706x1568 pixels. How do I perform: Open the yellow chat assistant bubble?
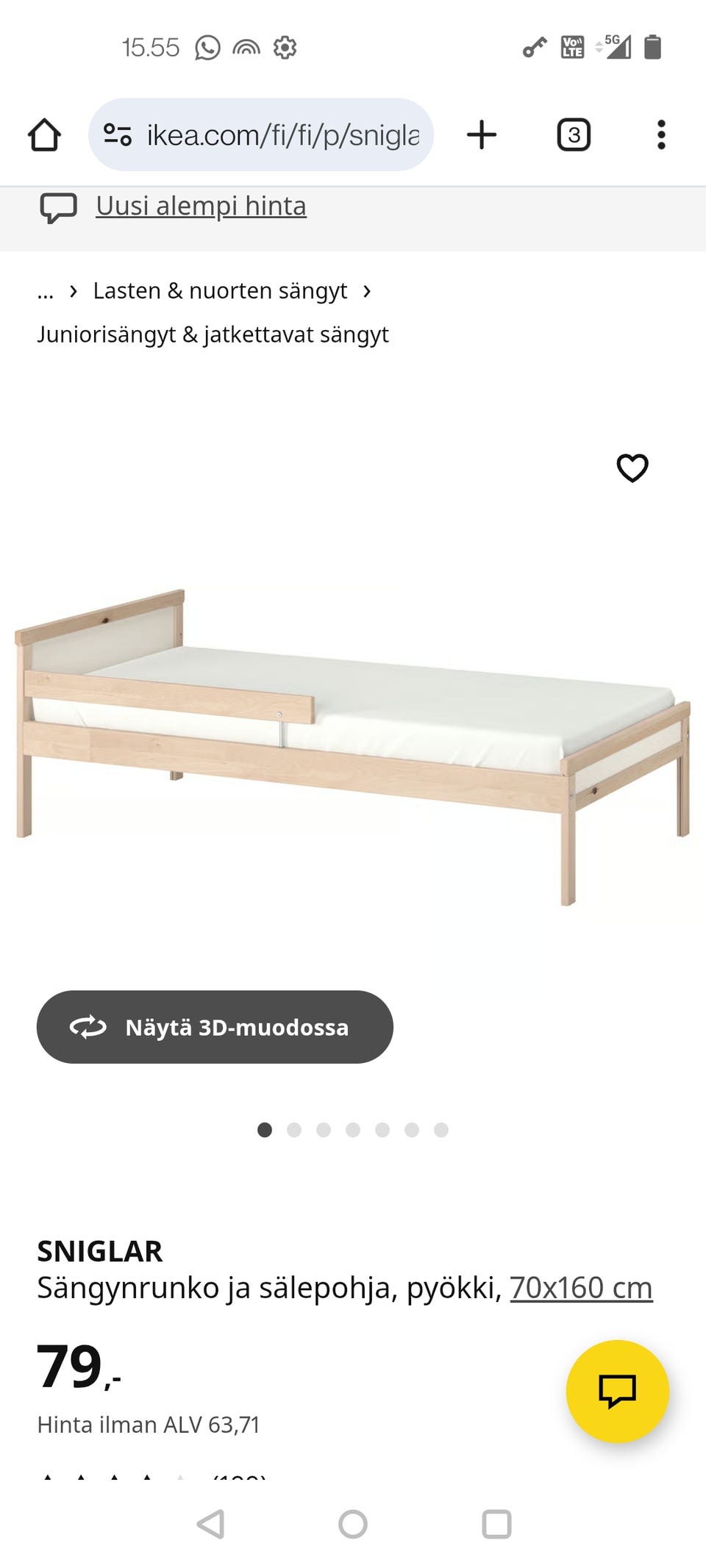tap(618, 1392)
